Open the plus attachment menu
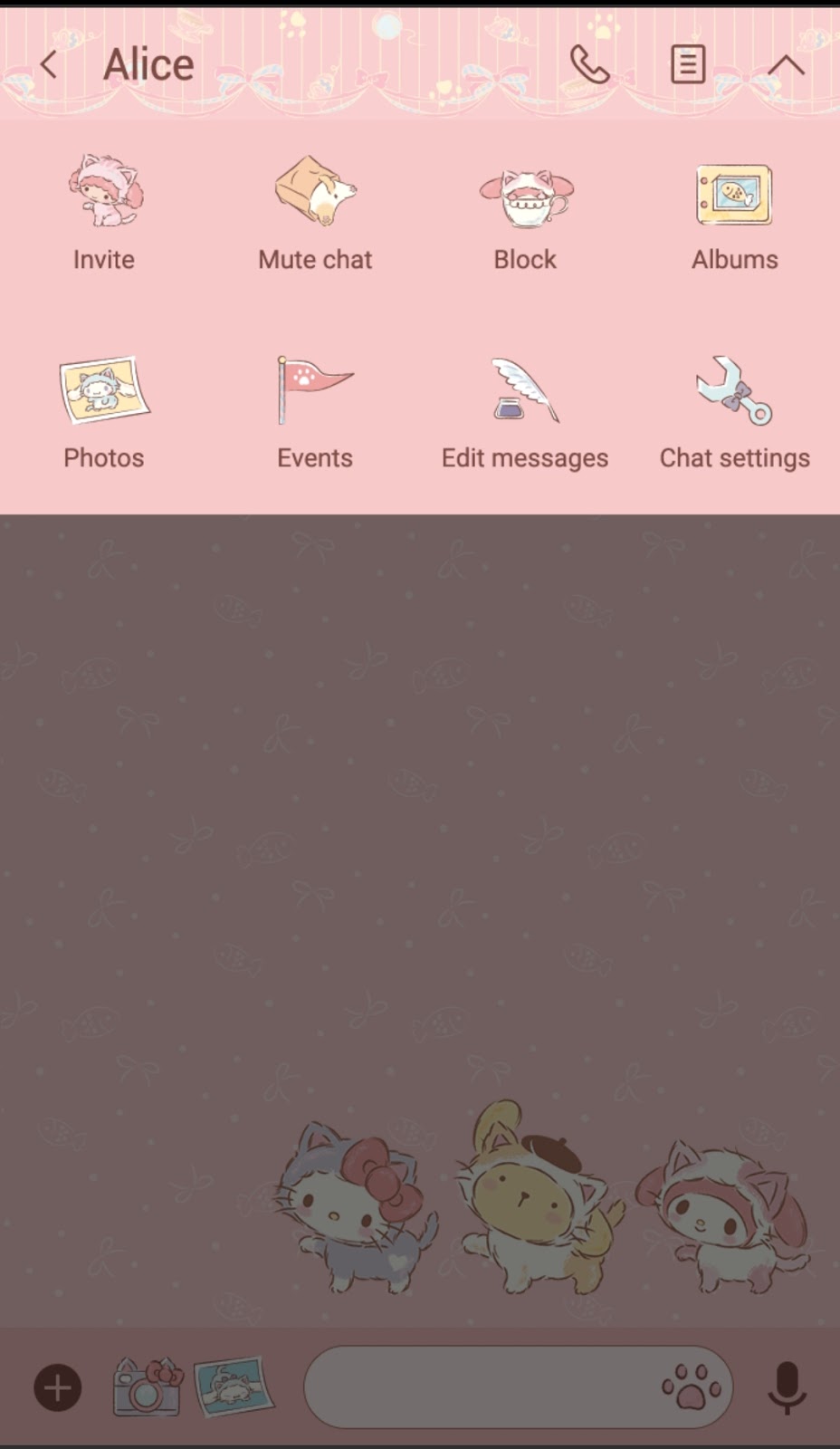The width and height of the screenshot is (840, 1449). [58, 1387]
